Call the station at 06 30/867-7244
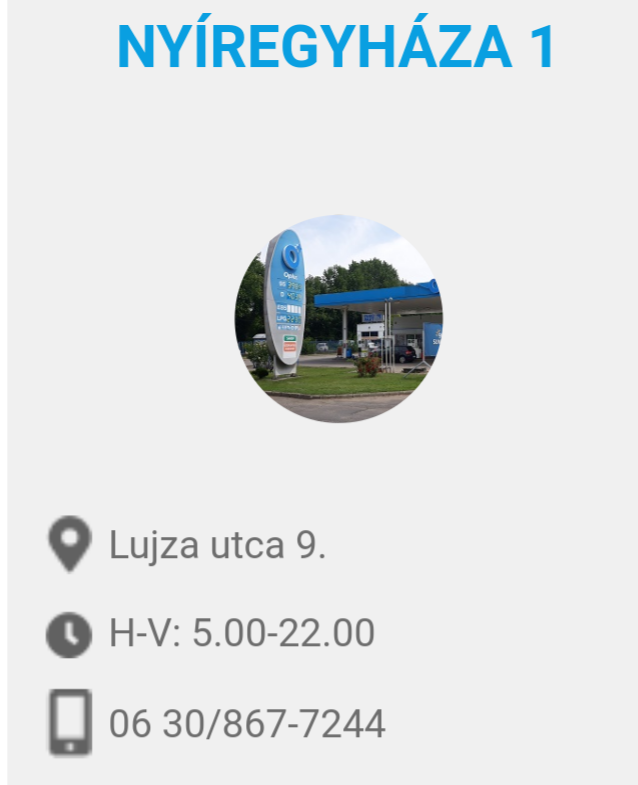 point(247,723)
